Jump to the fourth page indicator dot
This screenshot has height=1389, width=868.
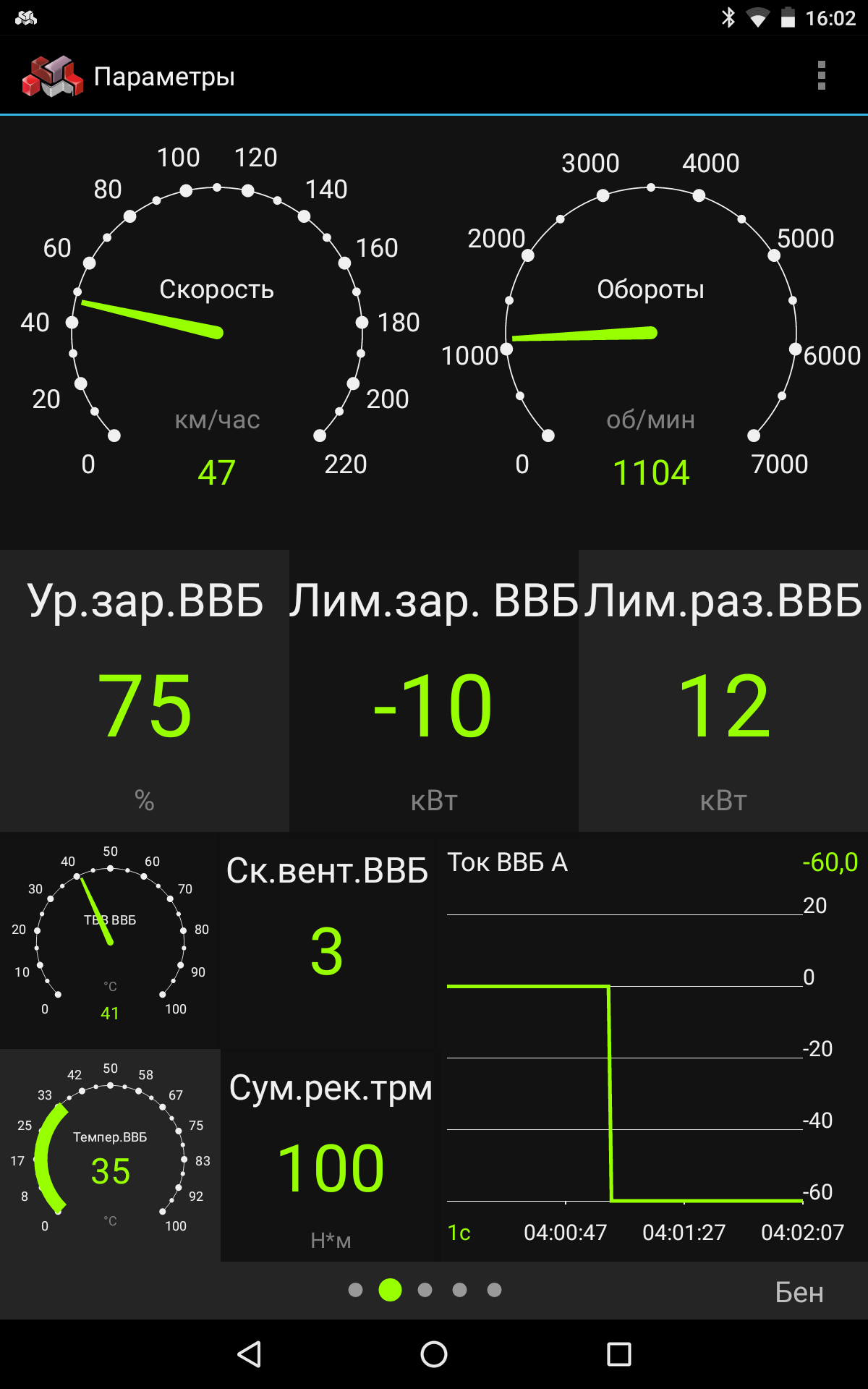(459, 1290)
